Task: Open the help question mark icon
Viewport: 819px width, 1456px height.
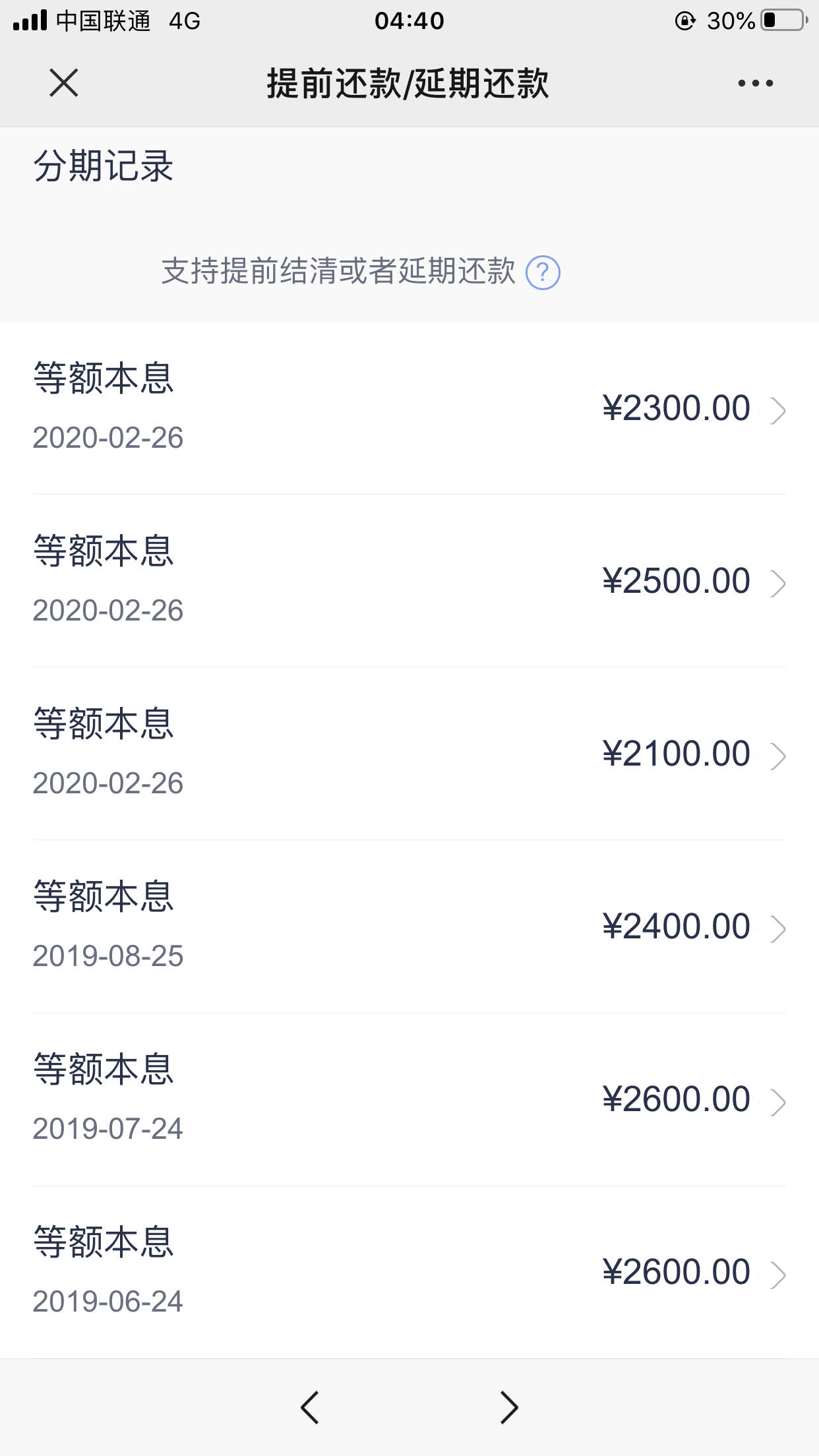Action: point(543,272)
